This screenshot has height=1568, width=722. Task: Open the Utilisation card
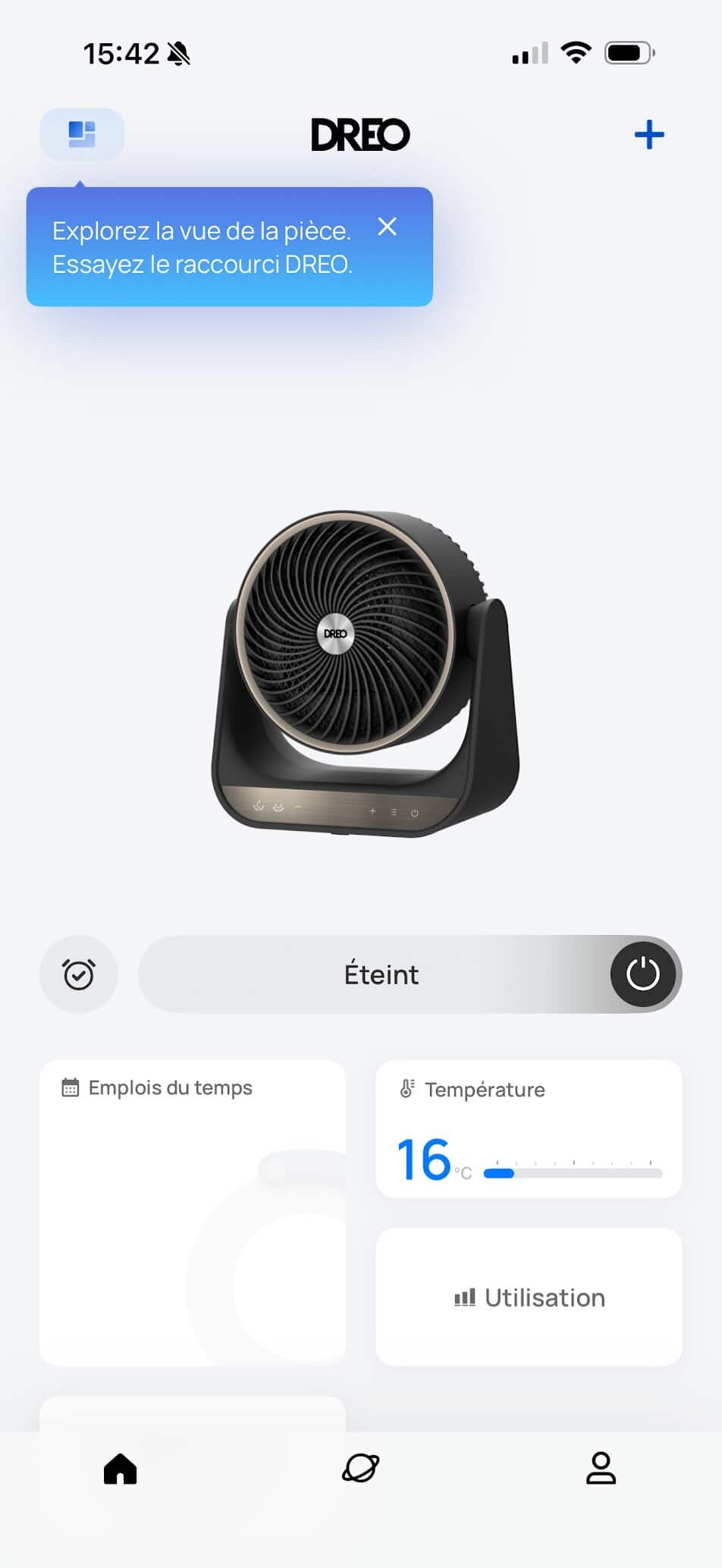click(x=529, y=1297)
